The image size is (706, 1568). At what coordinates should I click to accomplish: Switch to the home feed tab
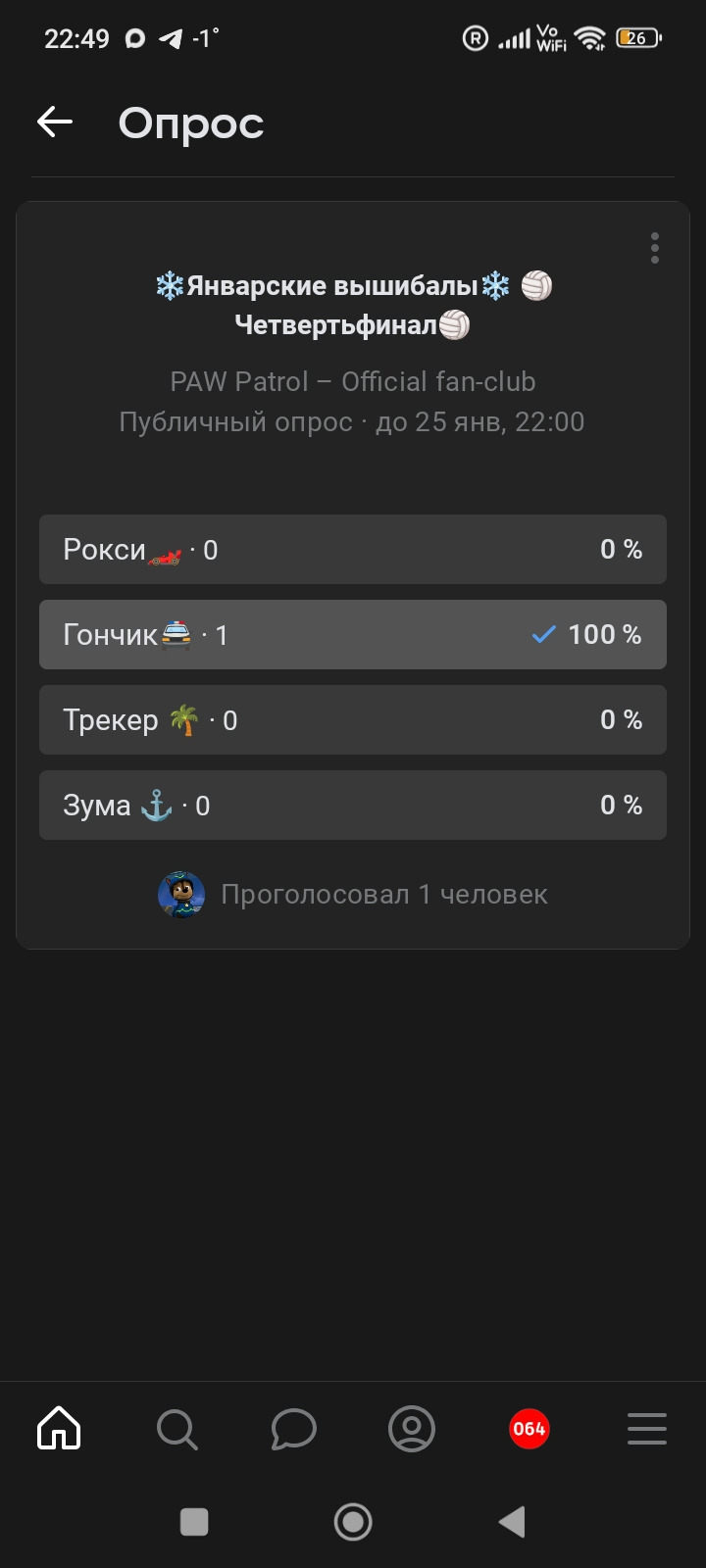(x=59, y=1429)
